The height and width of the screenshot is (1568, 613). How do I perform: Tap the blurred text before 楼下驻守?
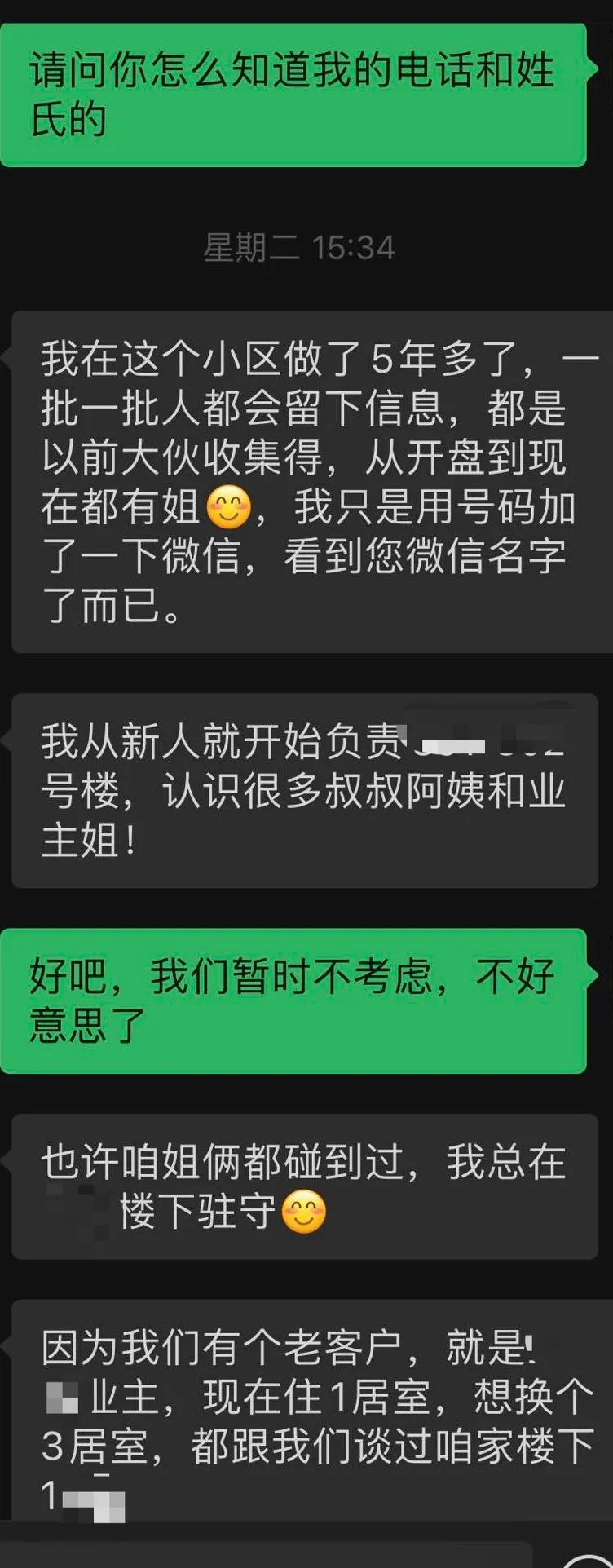pos(82,1211)
